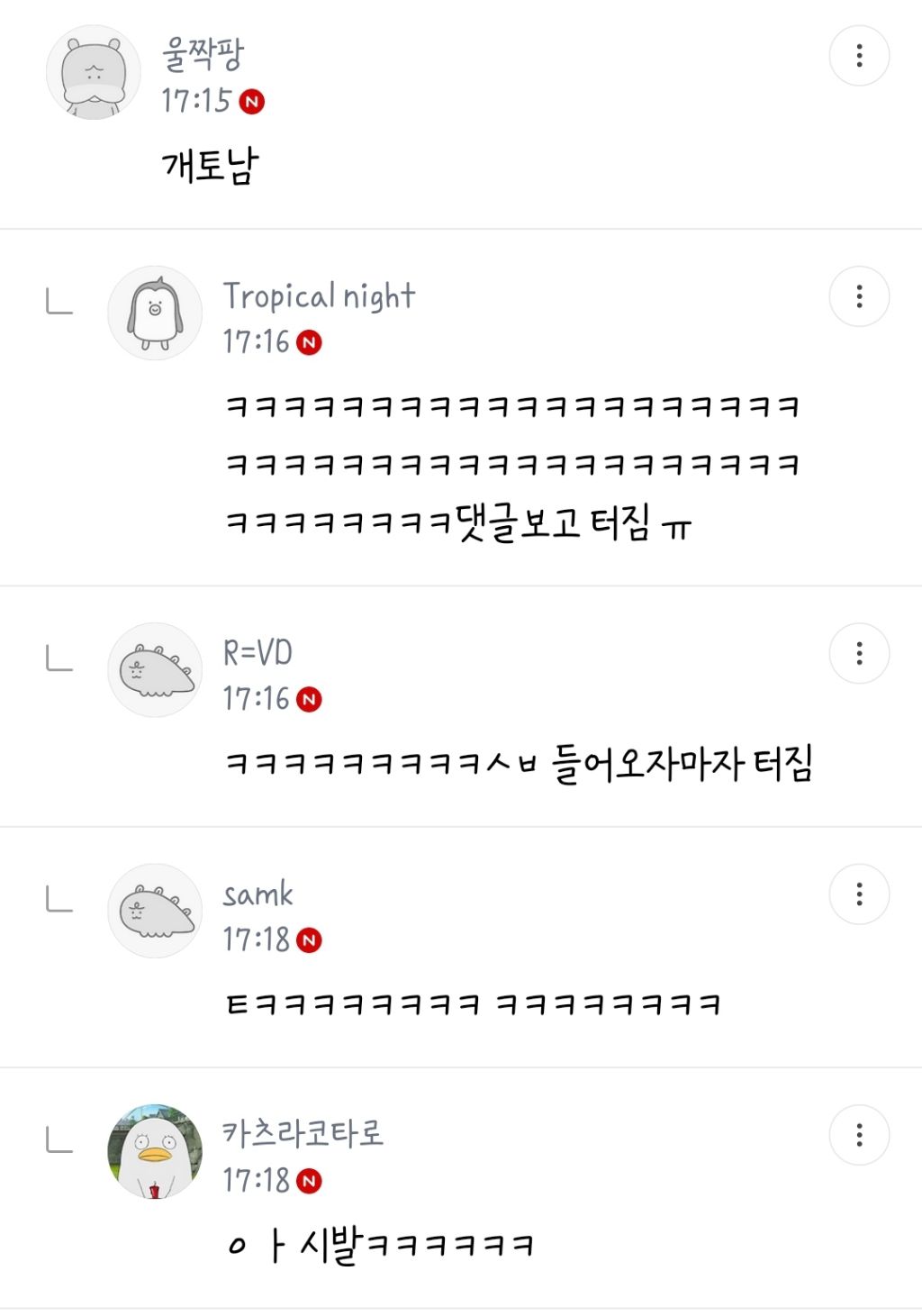This screenshot has width=922, height=1316.
Task: Select the username 카츠라코타로
Action: coord(303,1132)
